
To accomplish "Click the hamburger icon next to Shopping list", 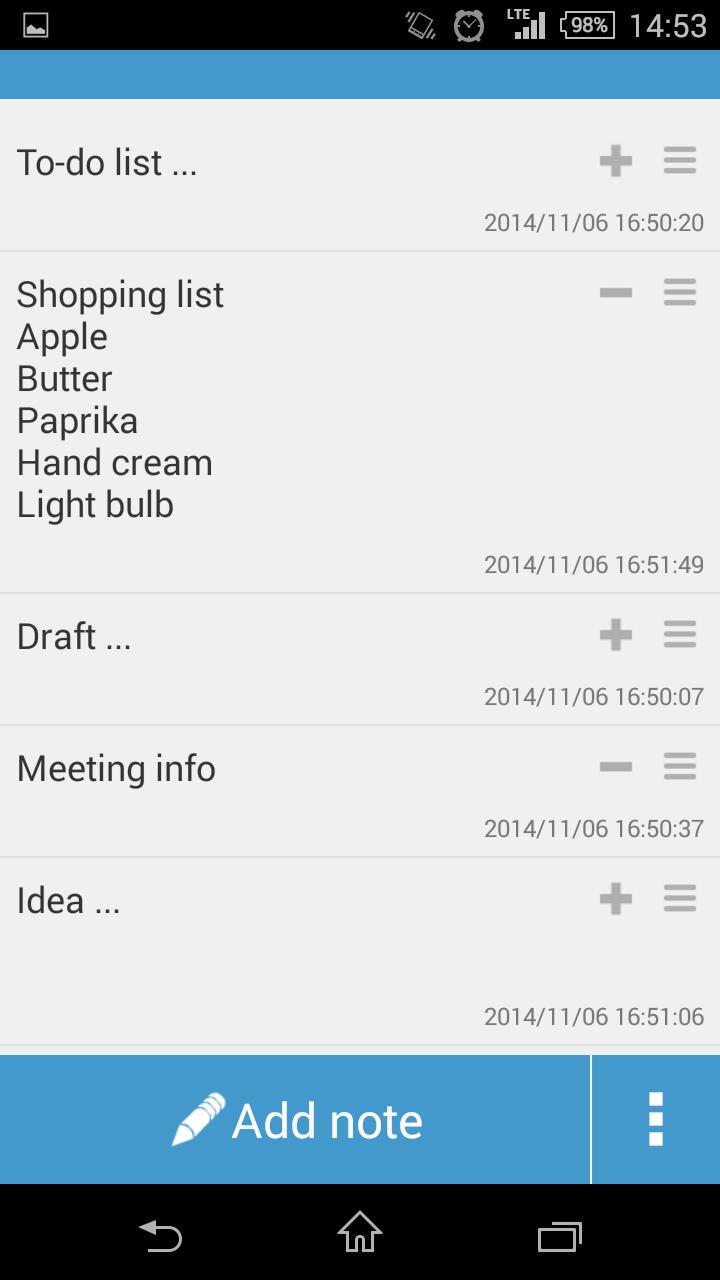I will click(x=680, y=292).
